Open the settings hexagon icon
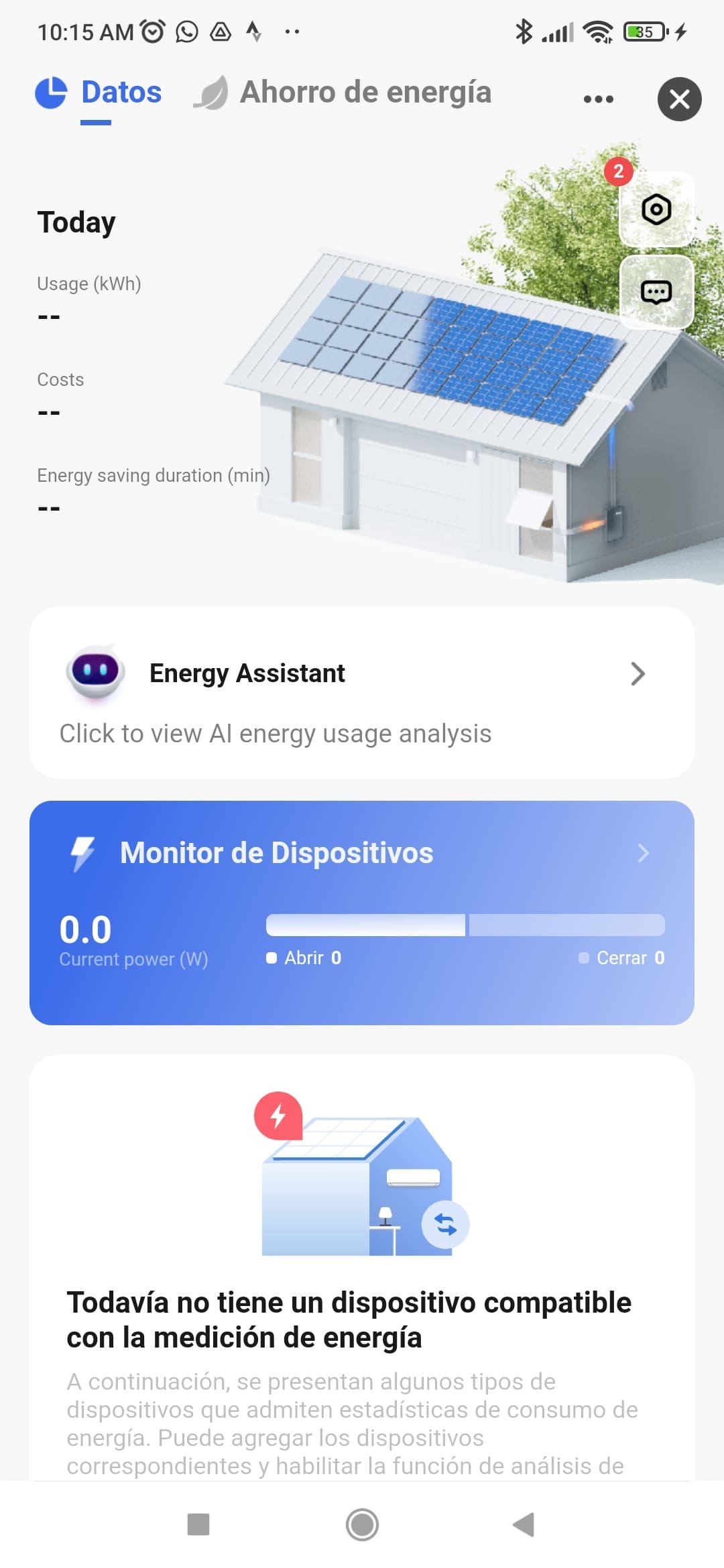724x1568 pixels. 656,210
